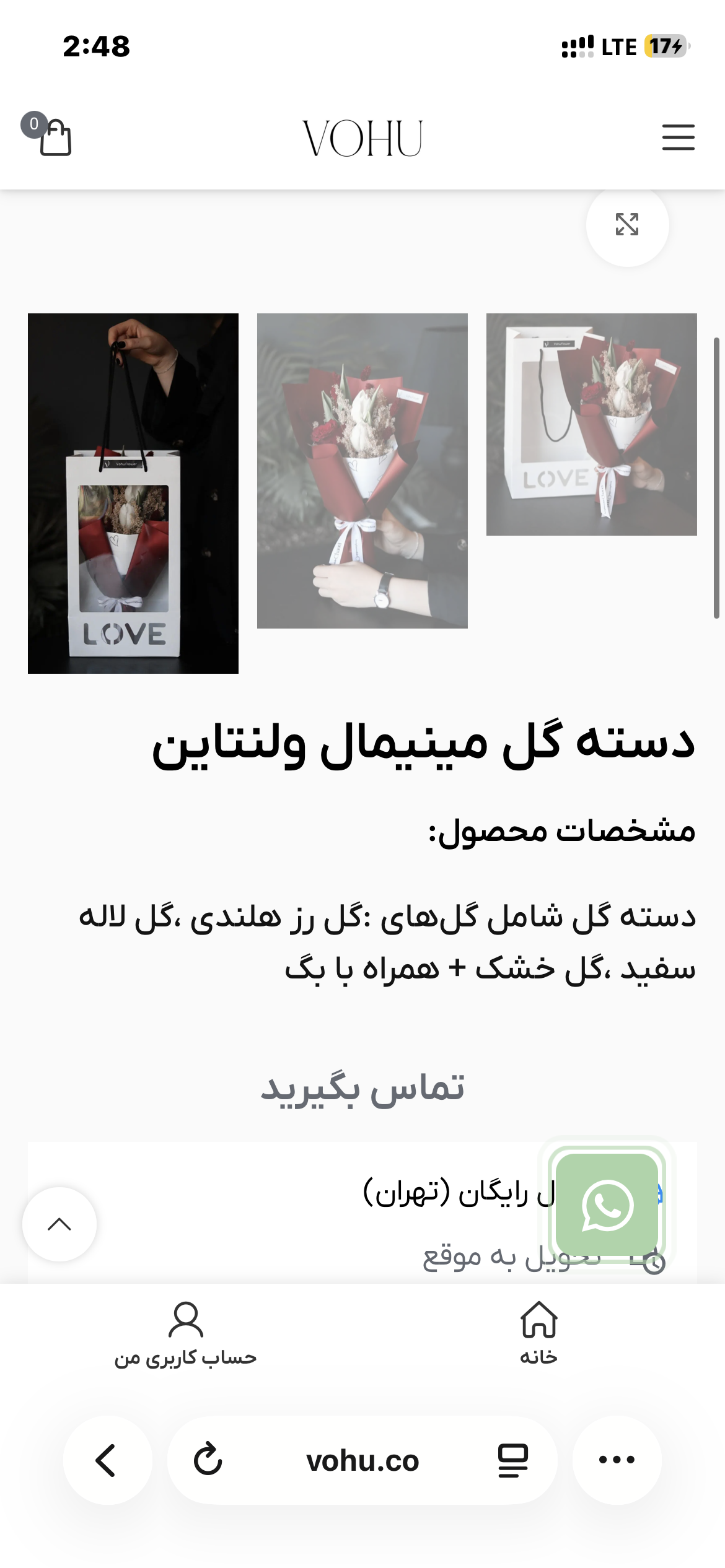
Task: Open the shopping cart bag icon
Action: click(55, 137)
